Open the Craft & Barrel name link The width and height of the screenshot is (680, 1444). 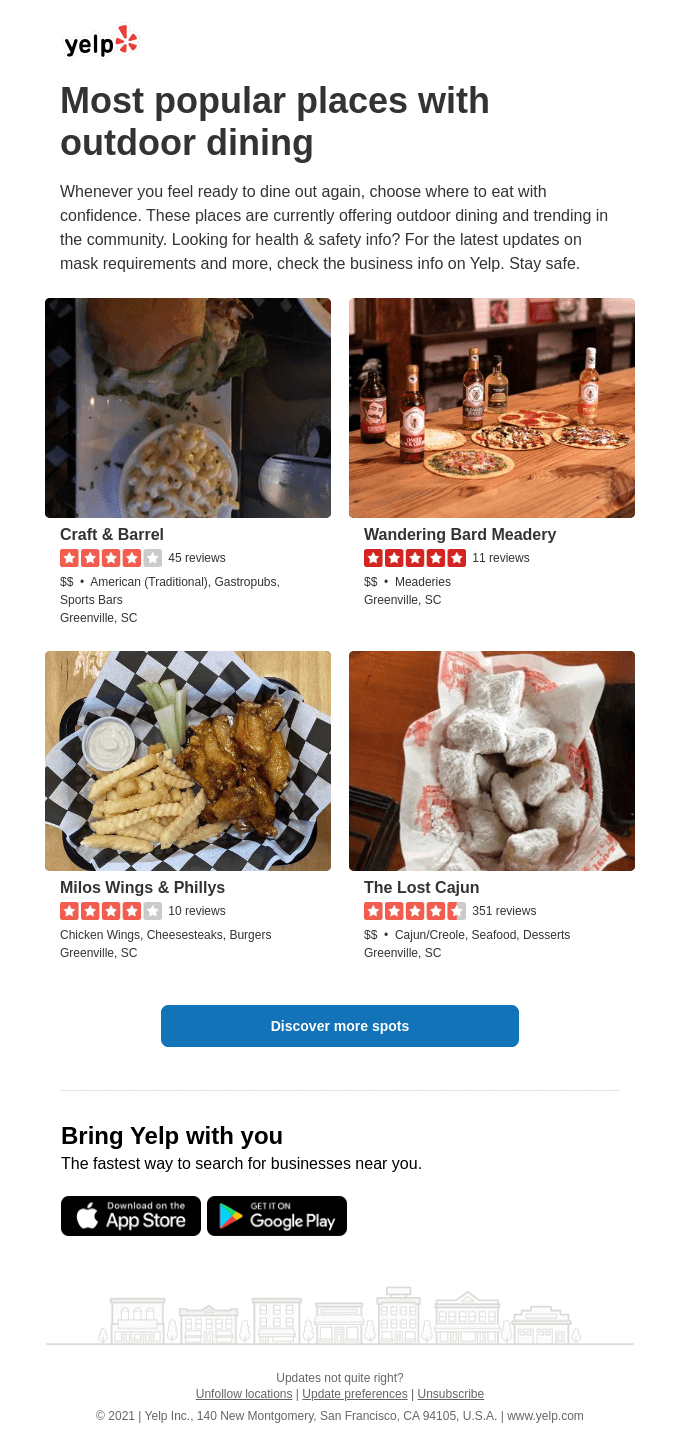coord(112,535)
